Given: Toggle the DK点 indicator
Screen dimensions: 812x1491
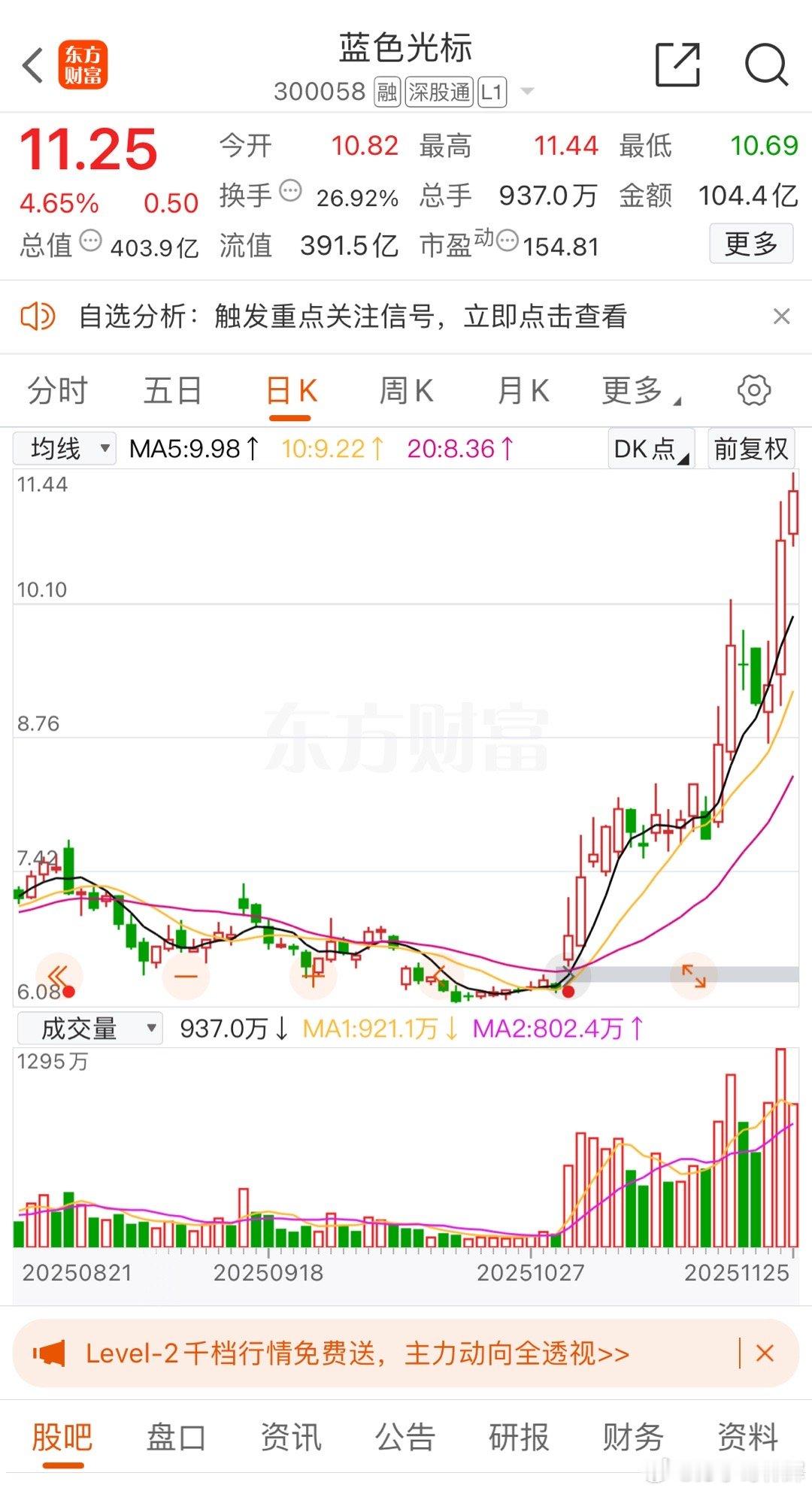Looking at the screenshot, I should (x=649, y=448).
